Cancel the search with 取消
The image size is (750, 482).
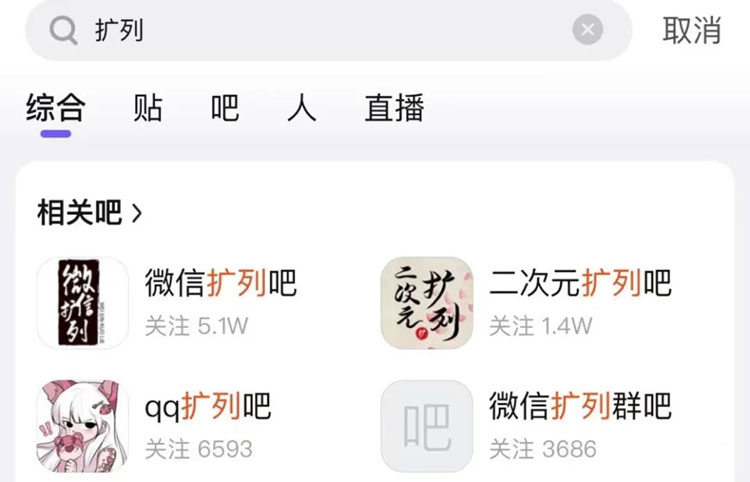click(691, 31)
